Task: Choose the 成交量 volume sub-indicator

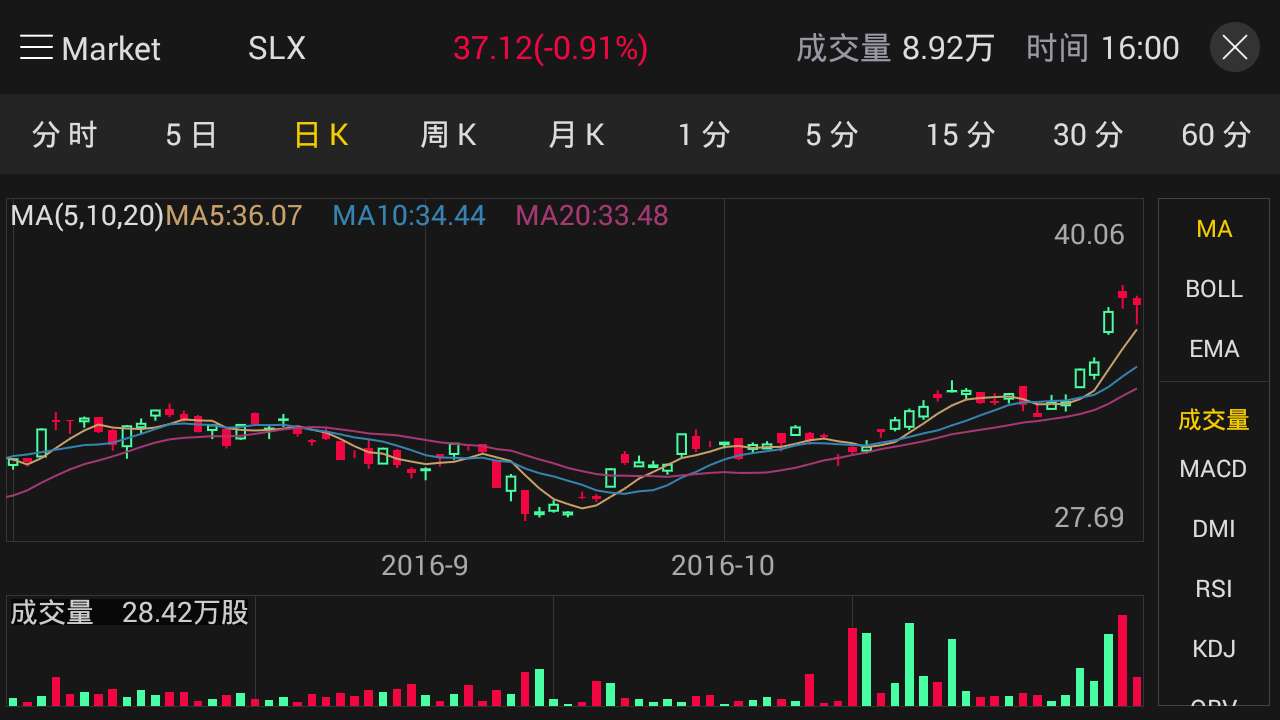Action: click(x=1214, y=420)
